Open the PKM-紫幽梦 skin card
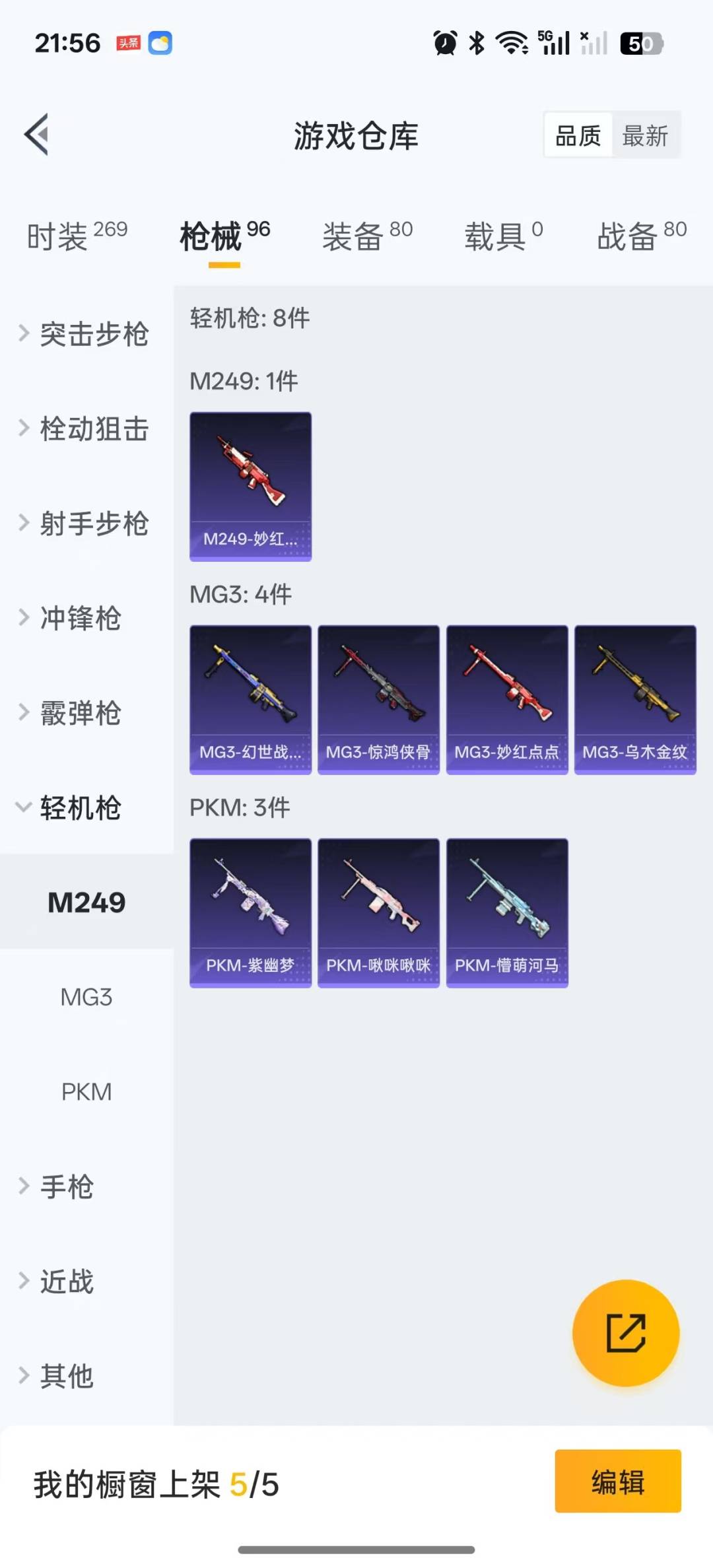This screenshot has height=1568, width=713. click(x=250, y=913)
